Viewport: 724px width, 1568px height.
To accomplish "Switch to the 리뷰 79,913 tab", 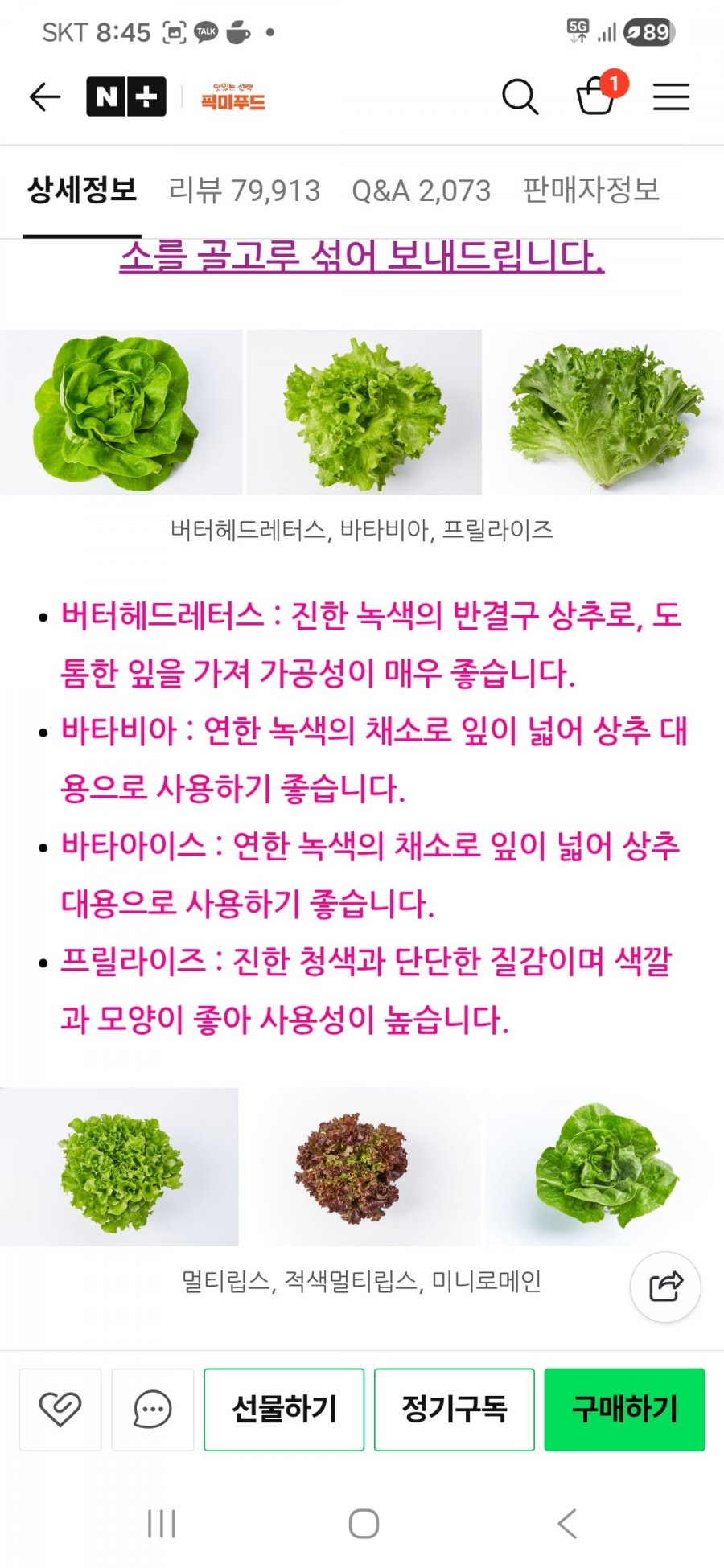I will coord(244,191).
